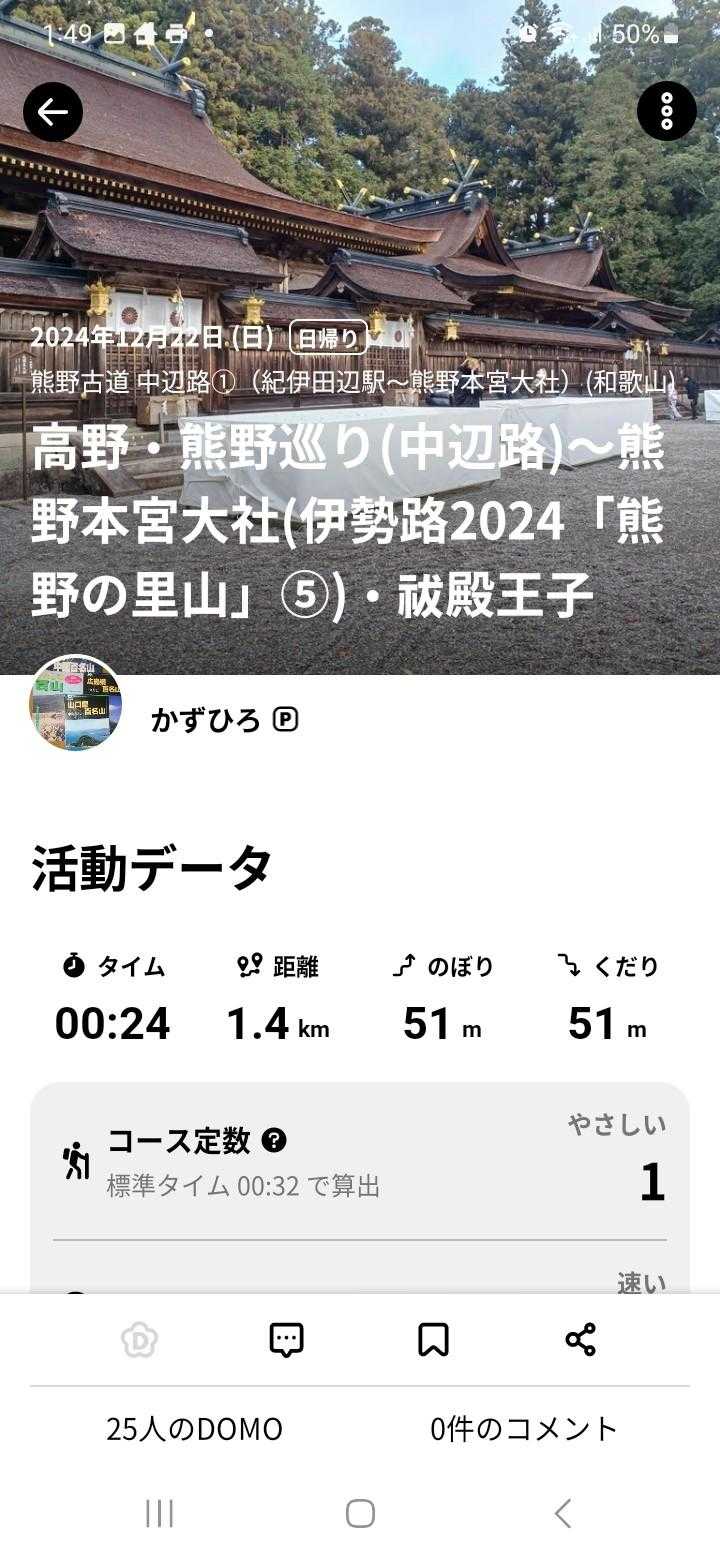Give a DOMO to this activity
This screenshot has height=1560, width=720.
[140, 1339]
